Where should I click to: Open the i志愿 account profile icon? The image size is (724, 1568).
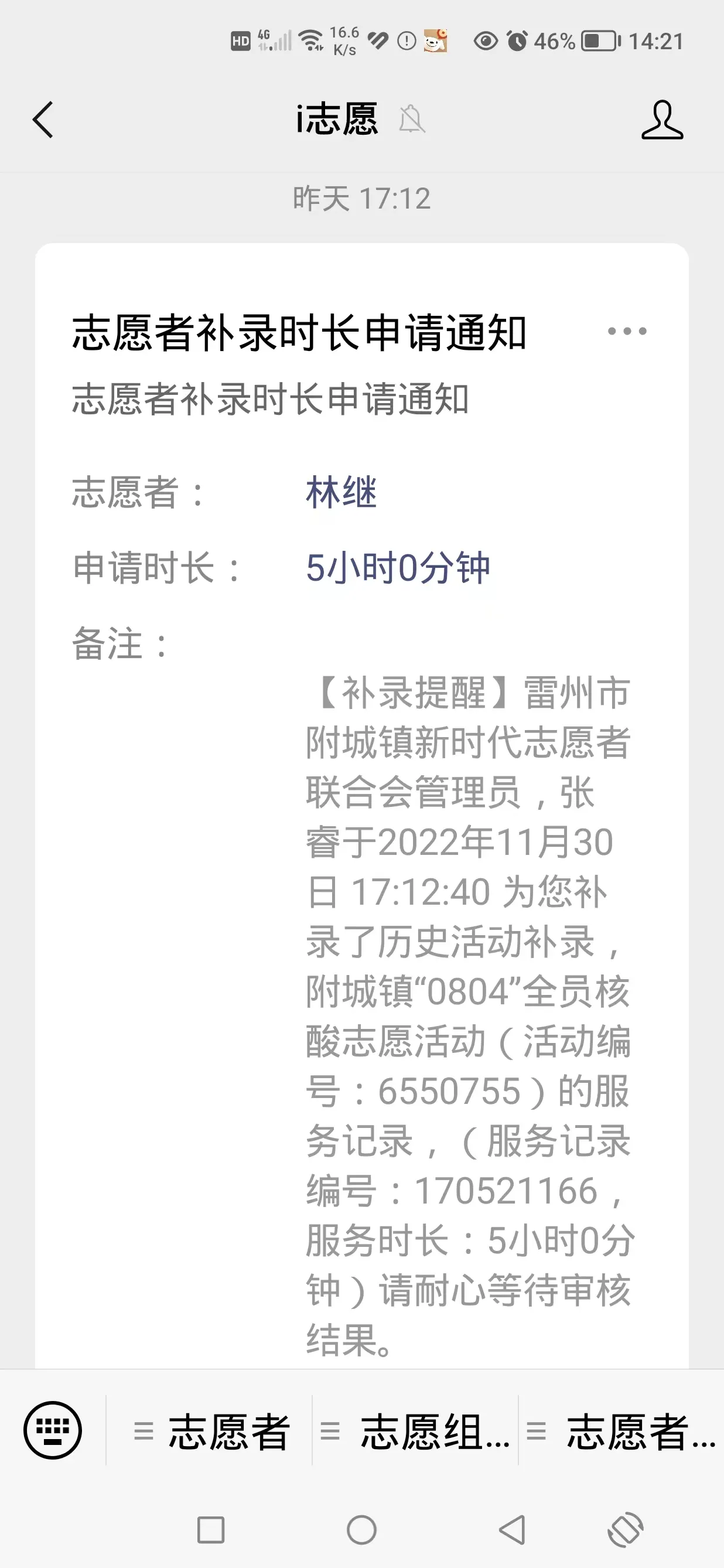pos(662,120)
